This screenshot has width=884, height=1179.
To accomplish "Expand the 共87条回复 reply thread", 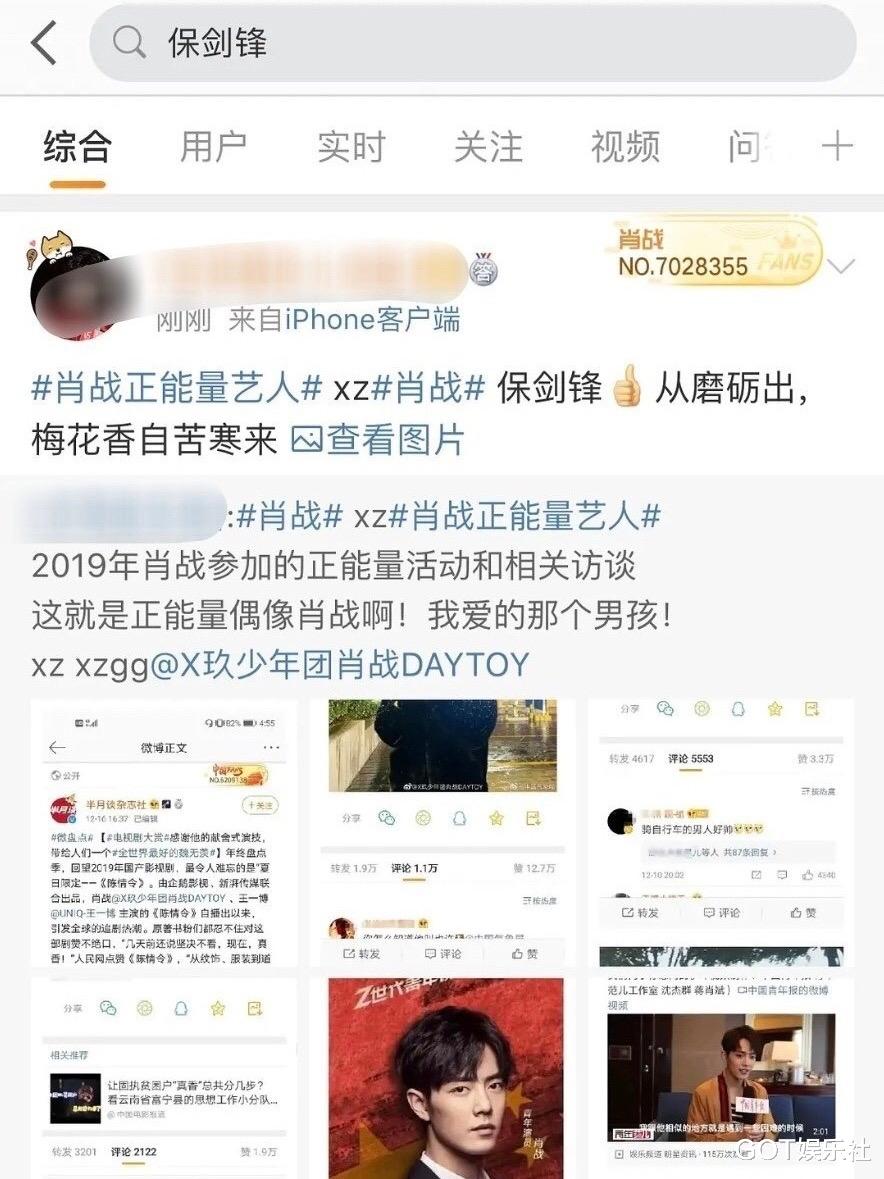I will [747, 852].
